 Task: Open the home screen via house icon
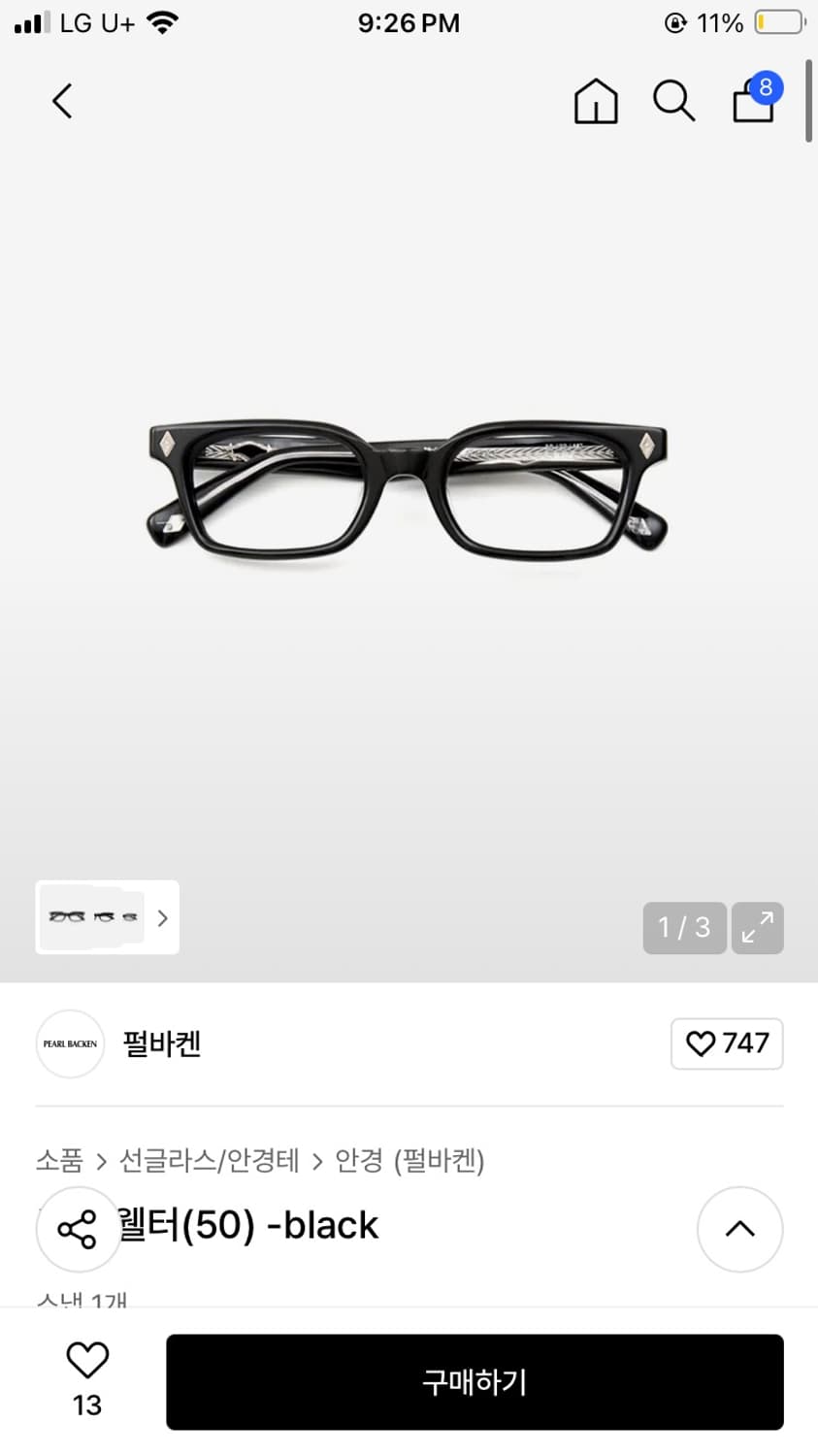click(596, 101)
